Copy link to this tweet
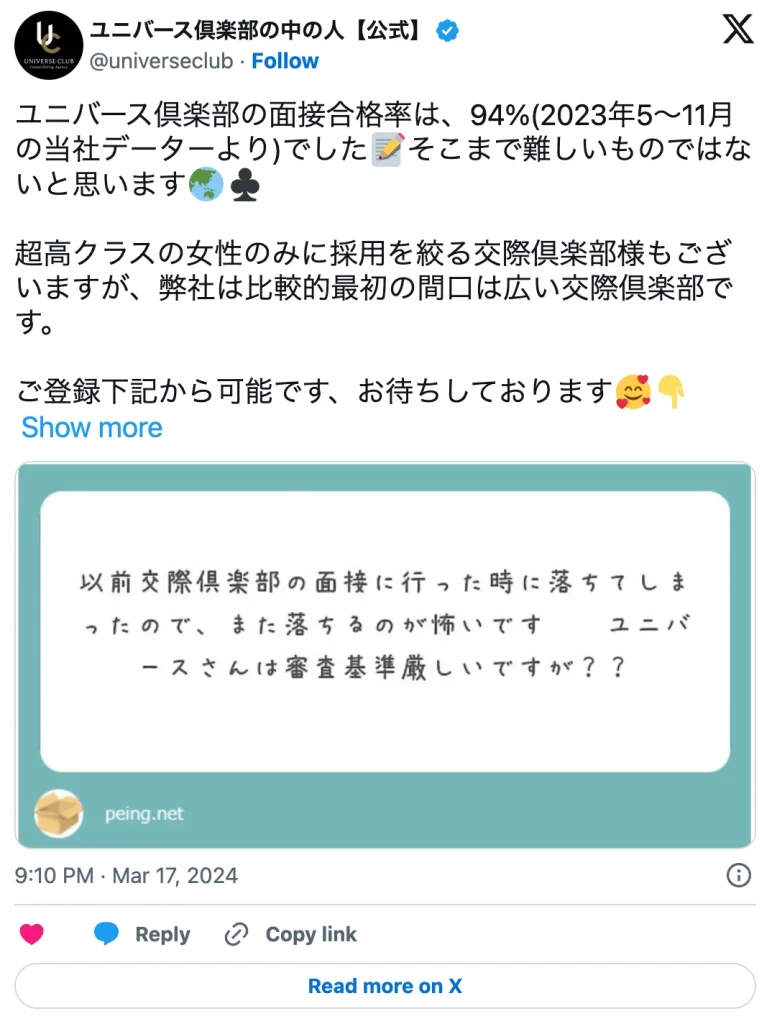This screenshot has height=1024, width=772. point(291,935)
